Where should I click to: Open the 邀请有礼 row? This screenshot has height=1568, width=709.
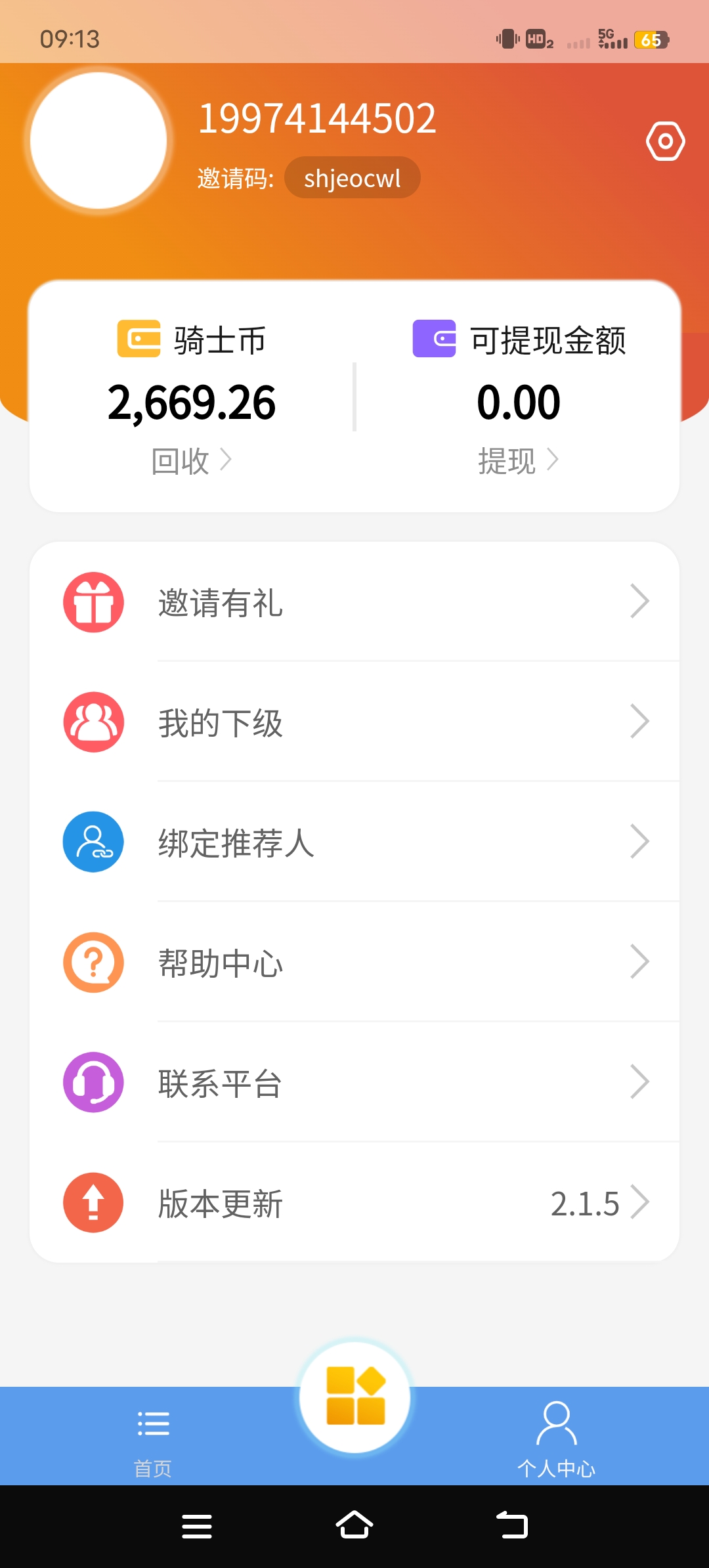pos(354,602)
